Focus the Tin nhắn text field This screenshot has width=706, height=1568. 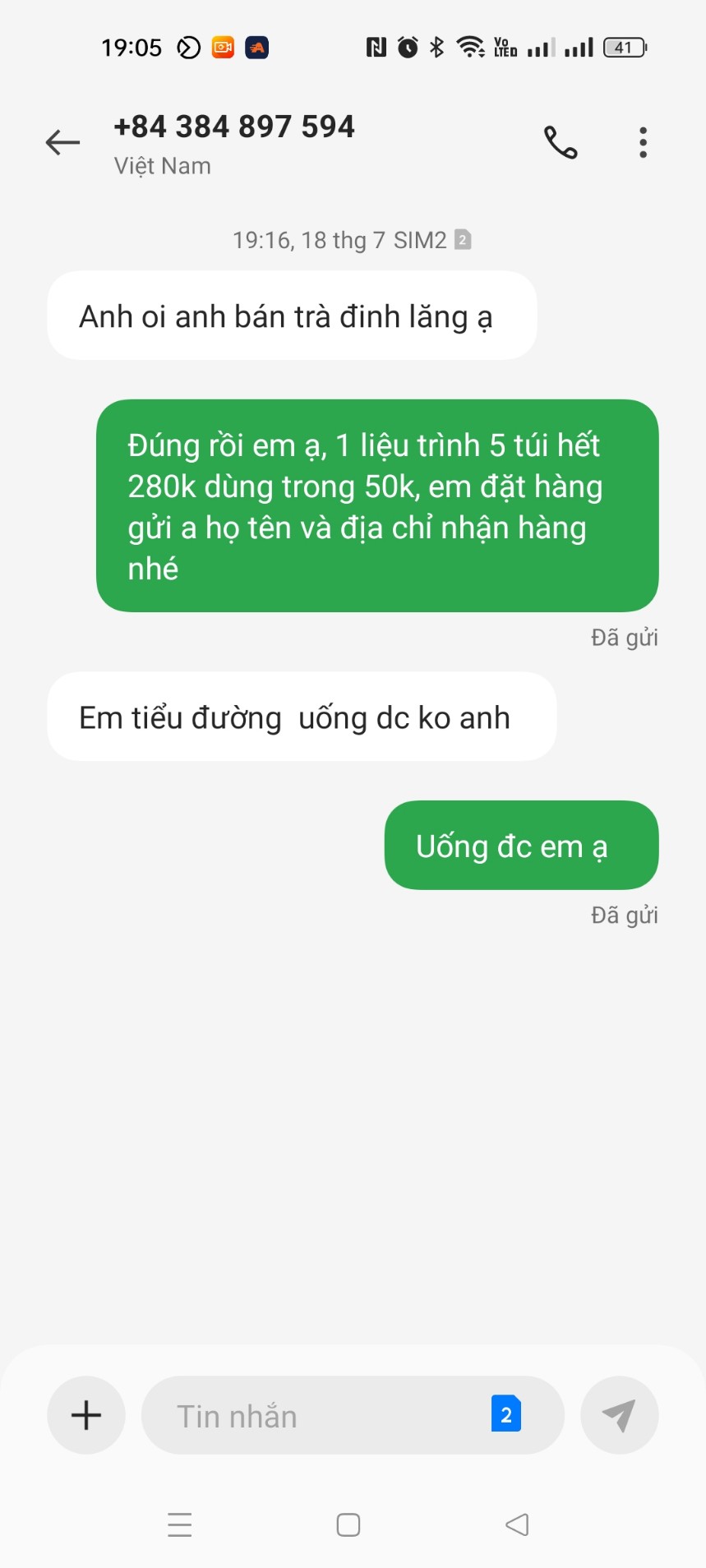tap(321, 1415)
